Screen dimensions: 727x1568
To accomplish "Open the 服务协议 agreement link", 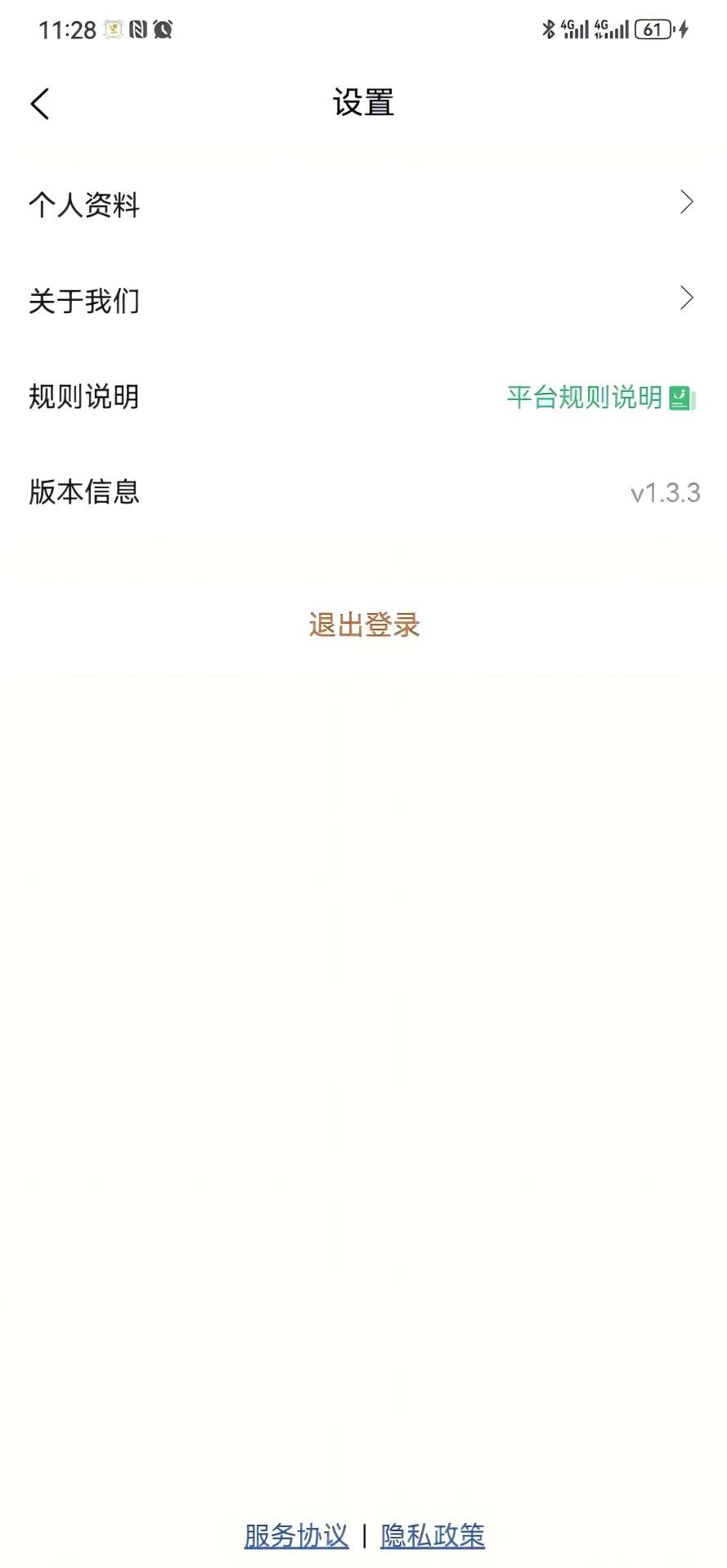I will (295, 1535).
